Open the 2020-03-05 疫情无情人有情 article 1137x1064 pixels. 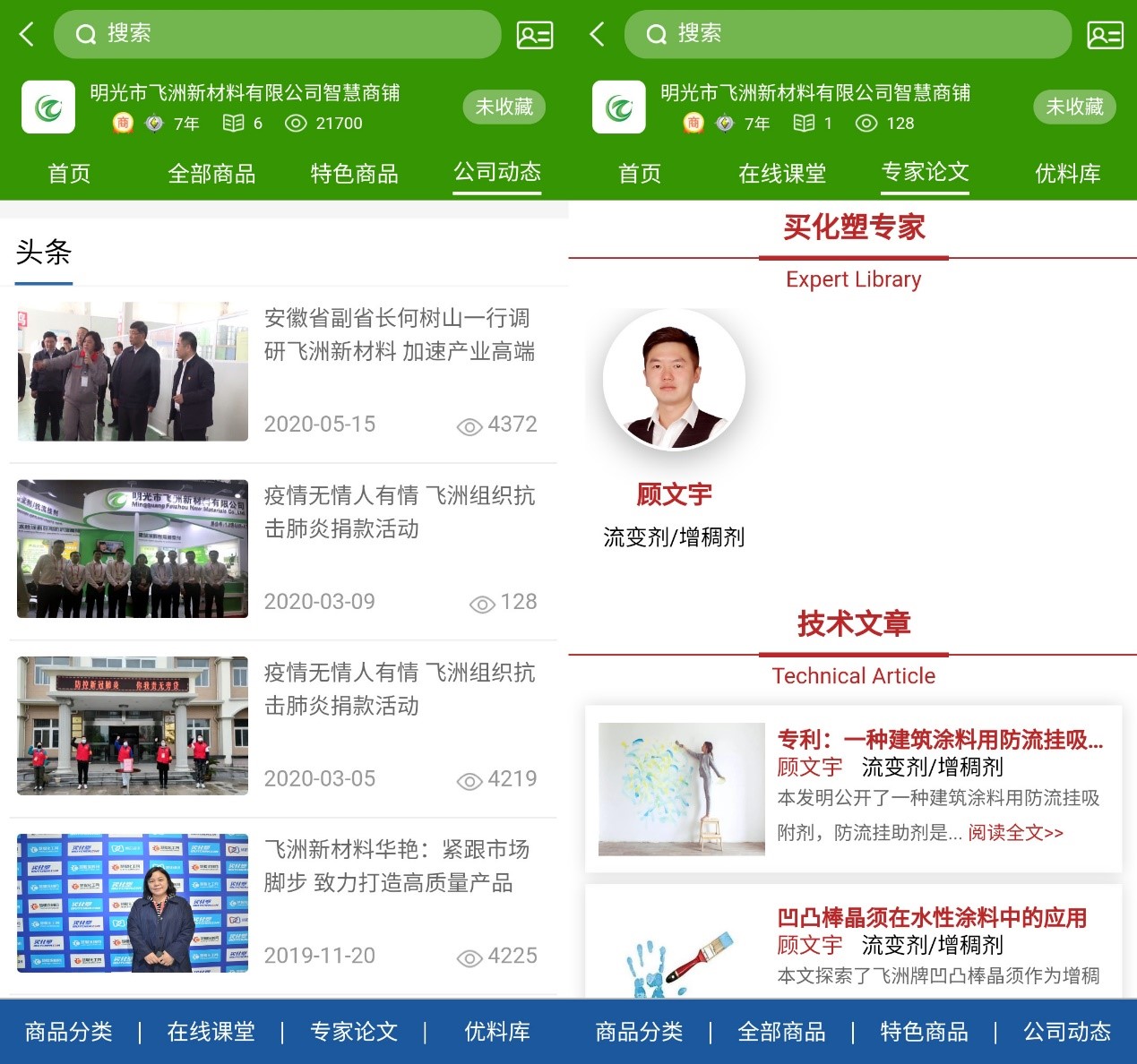click(x=399, y=690)
